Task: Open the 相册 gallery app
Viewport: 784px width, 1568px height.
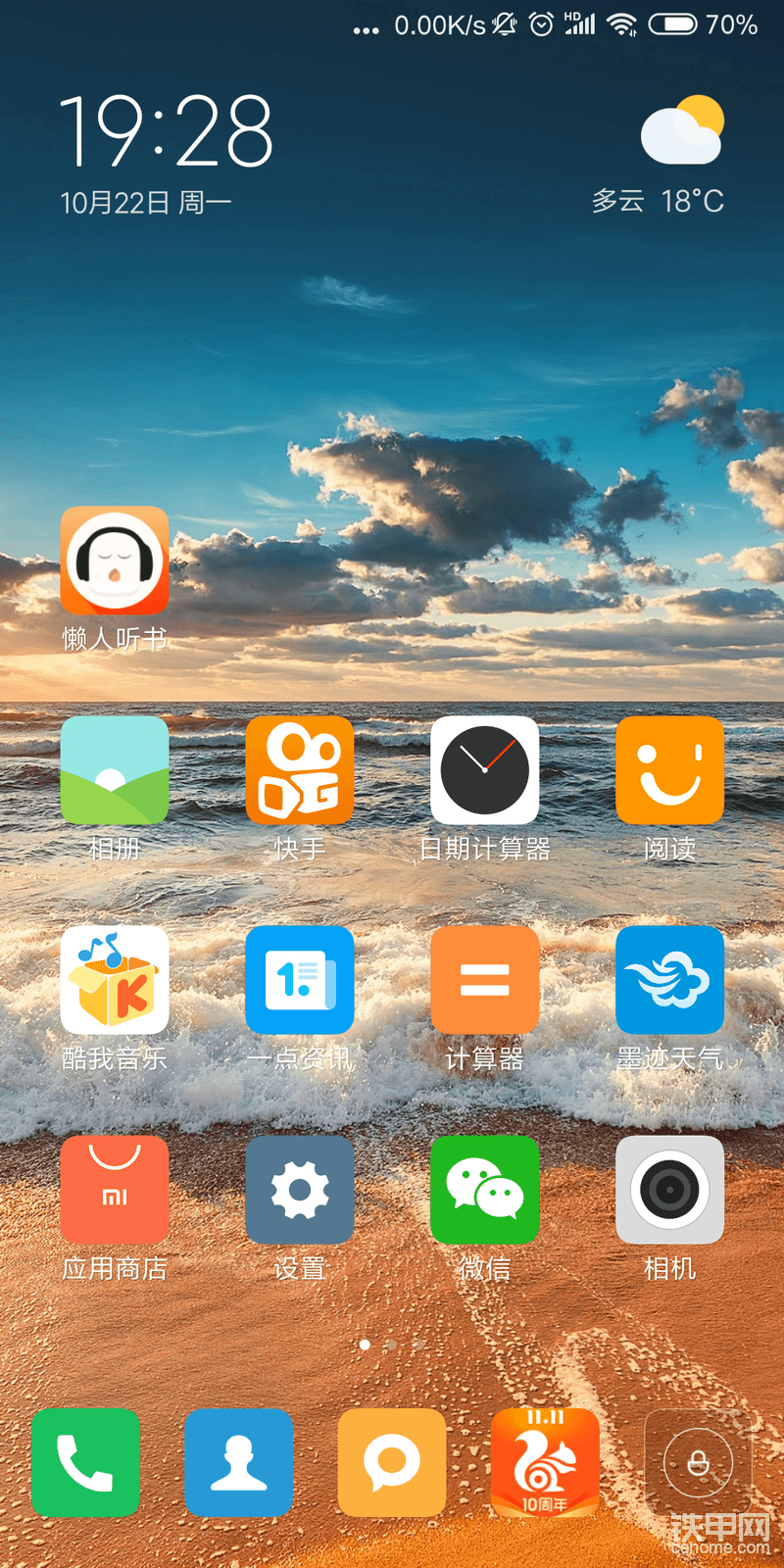Action: click(x=115, y=770)
